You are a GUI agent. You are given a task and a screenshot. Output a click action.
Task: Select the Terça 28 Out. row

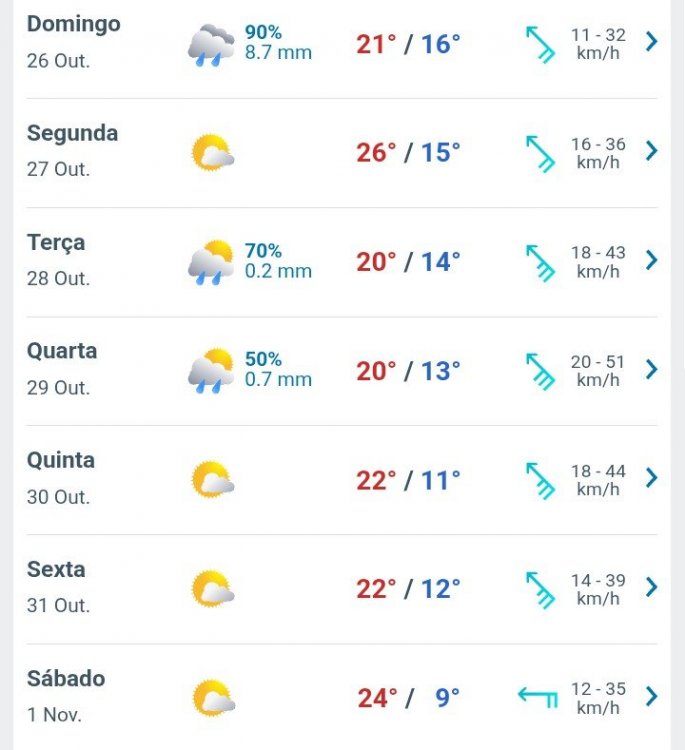coord(651,260)
